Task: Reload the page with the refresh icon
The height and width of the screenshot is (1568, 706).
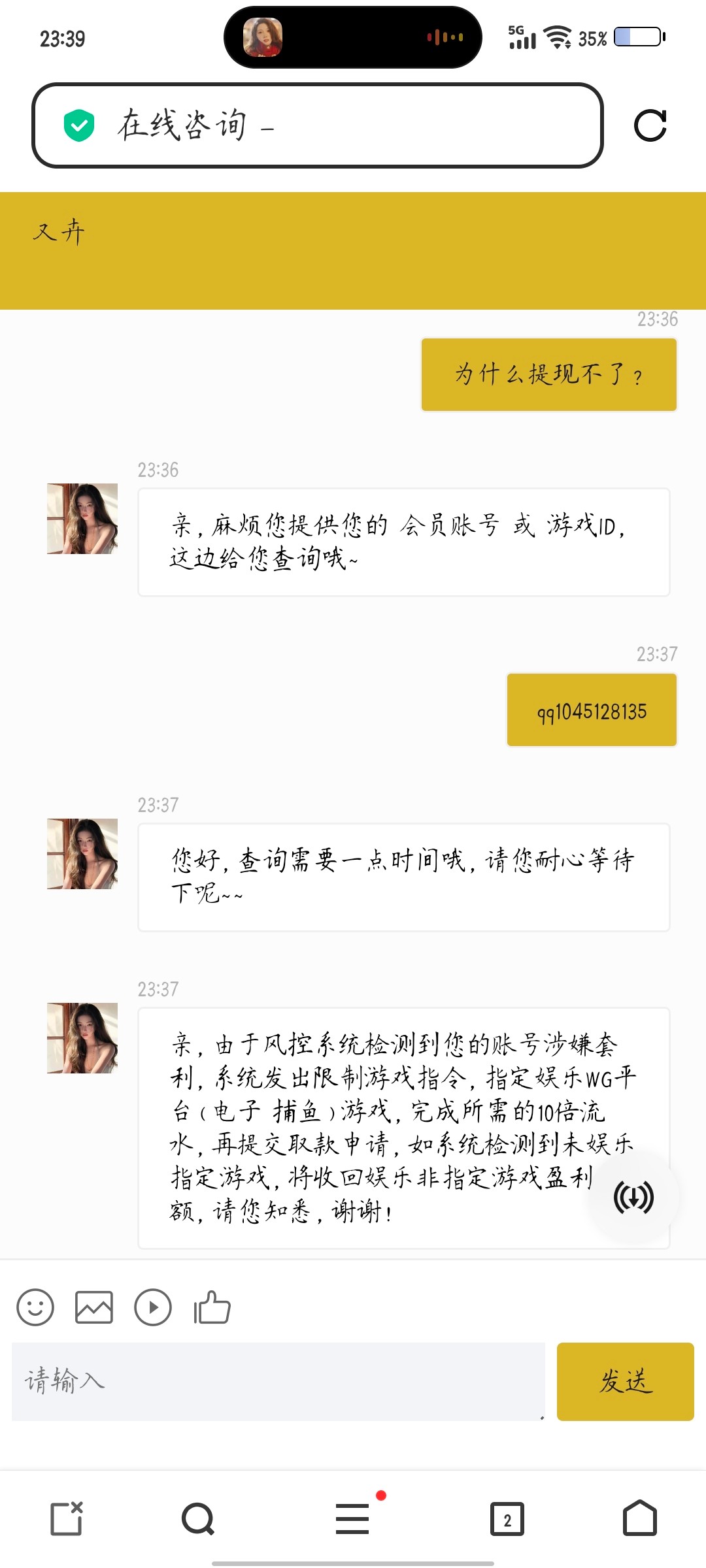Action: pyautogui.click(x=650, y=125)
